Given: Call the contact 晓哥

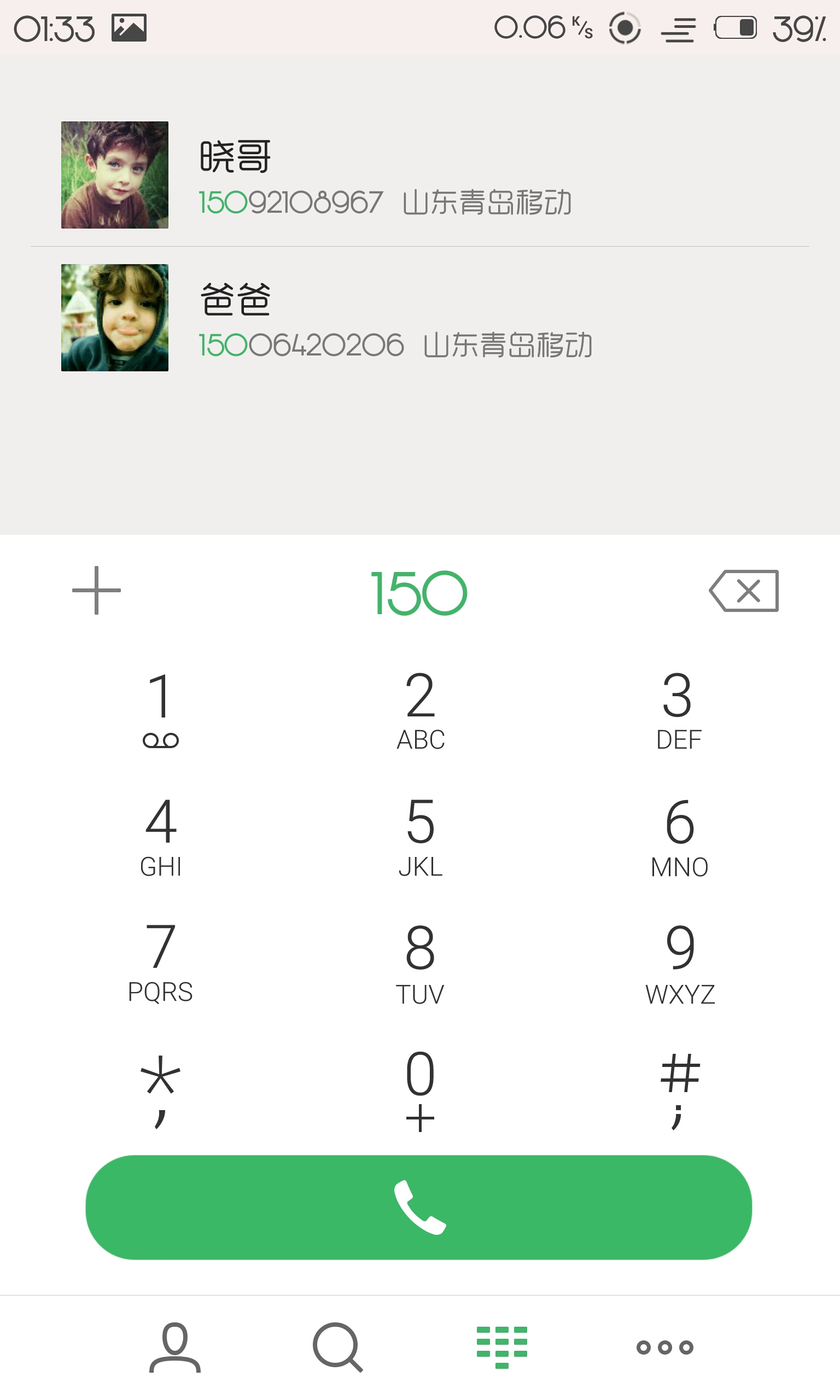Looking at the screenshot, I should click(x=420, y=175).
